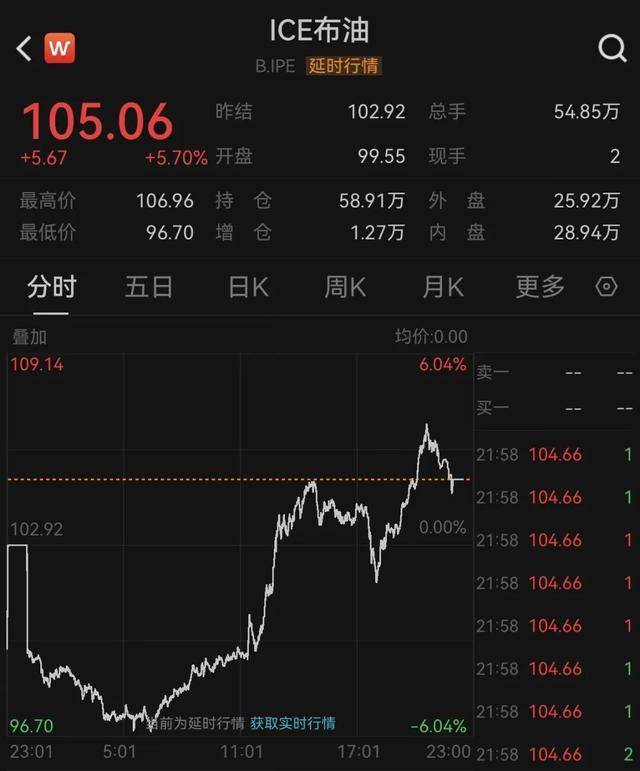Image resolution: width=640 pixels, height=771 pixels.
Task: Switch to the 月K tab
Action: tap(442, 287)
